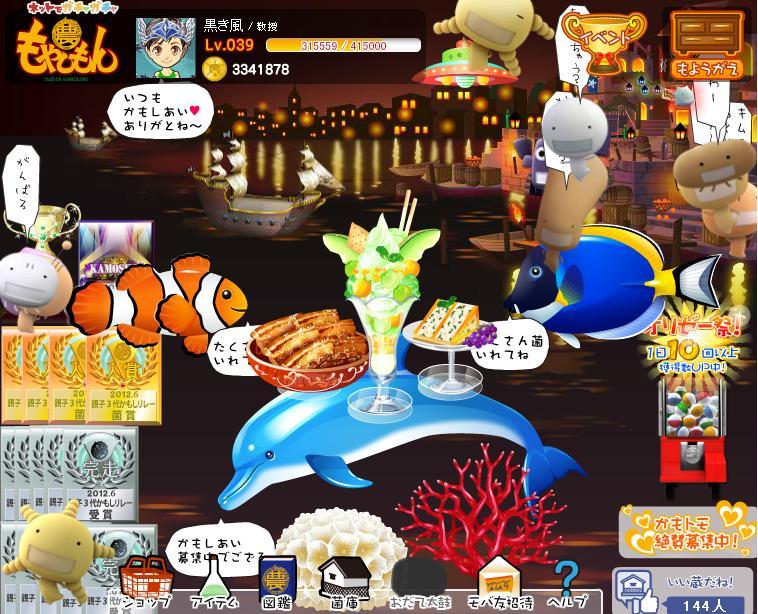Go to the 菌庫 storehouse
The width and height of the screenshot is (758, 614).
(343, 582)
